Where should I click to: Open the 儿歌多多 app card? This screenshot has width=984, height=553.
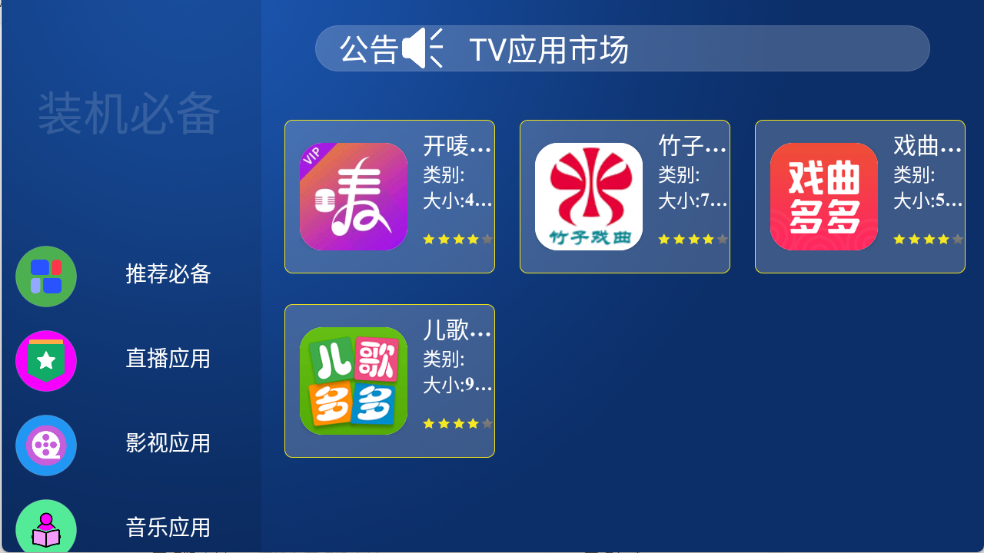[x=389, y=381]
